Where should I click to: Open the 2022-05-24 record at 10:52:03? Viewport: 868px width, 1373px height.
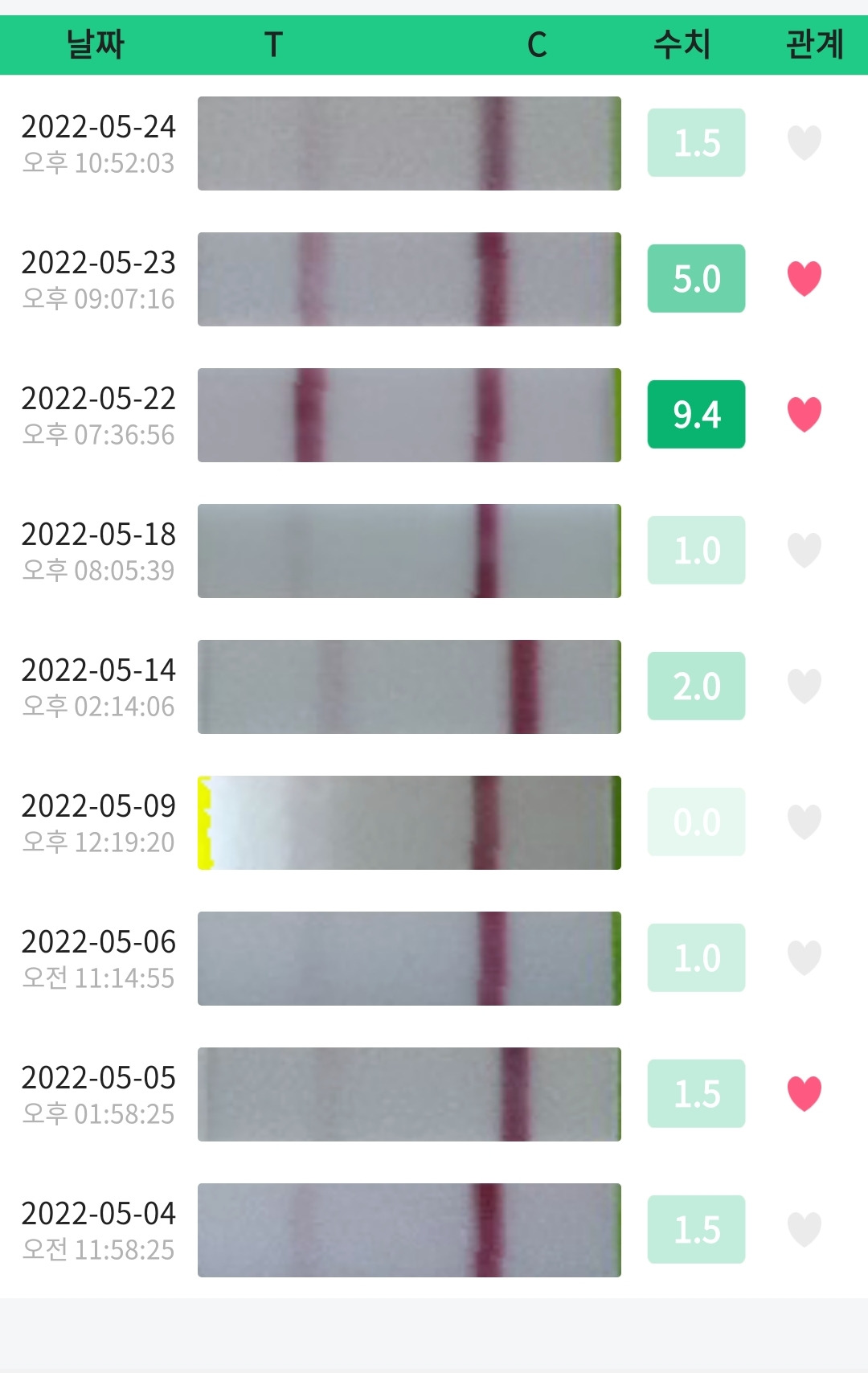pos(98,144)
